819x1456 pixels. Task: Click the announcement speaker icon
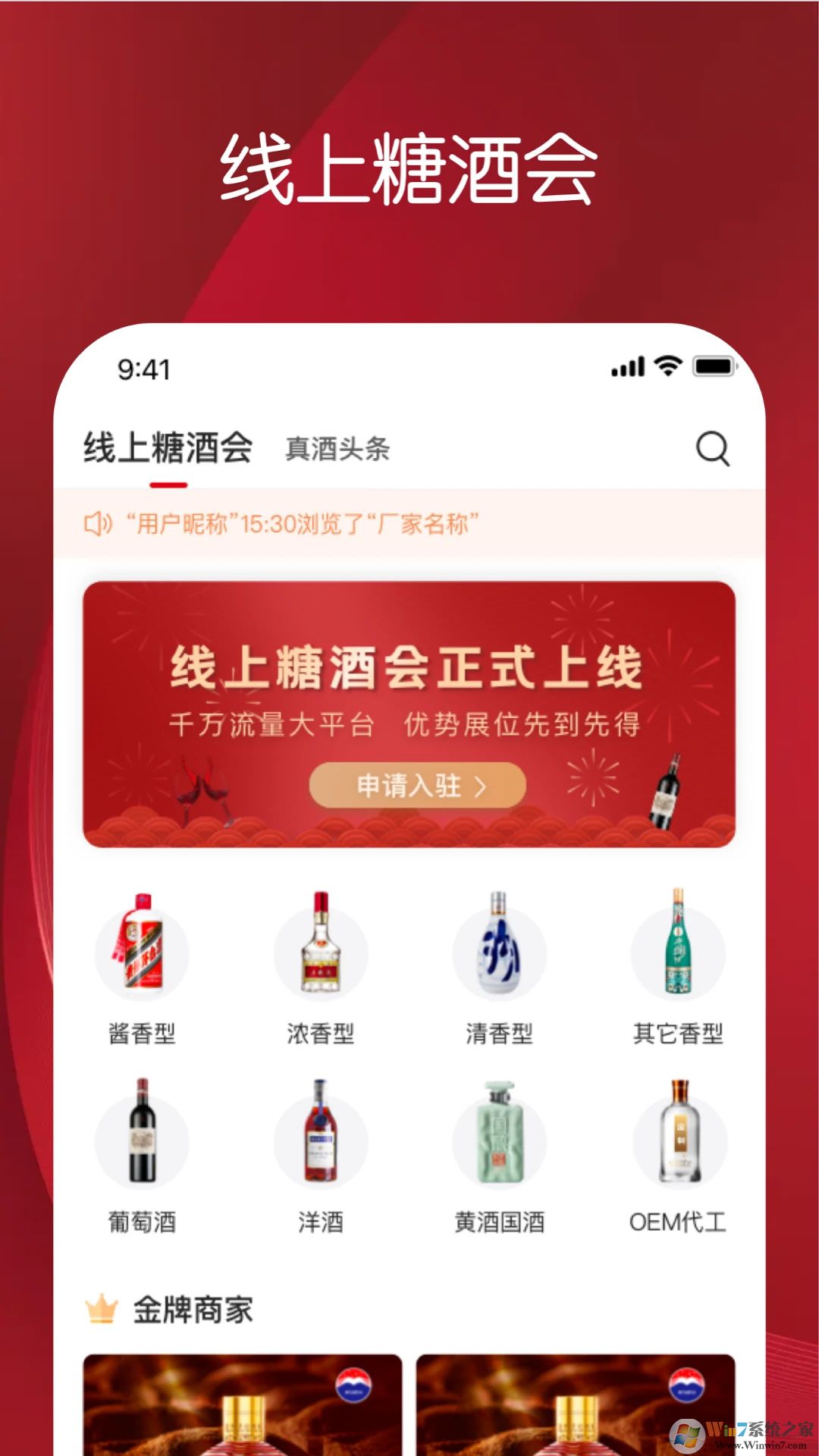pyautogui.click(x=99, y=522)
